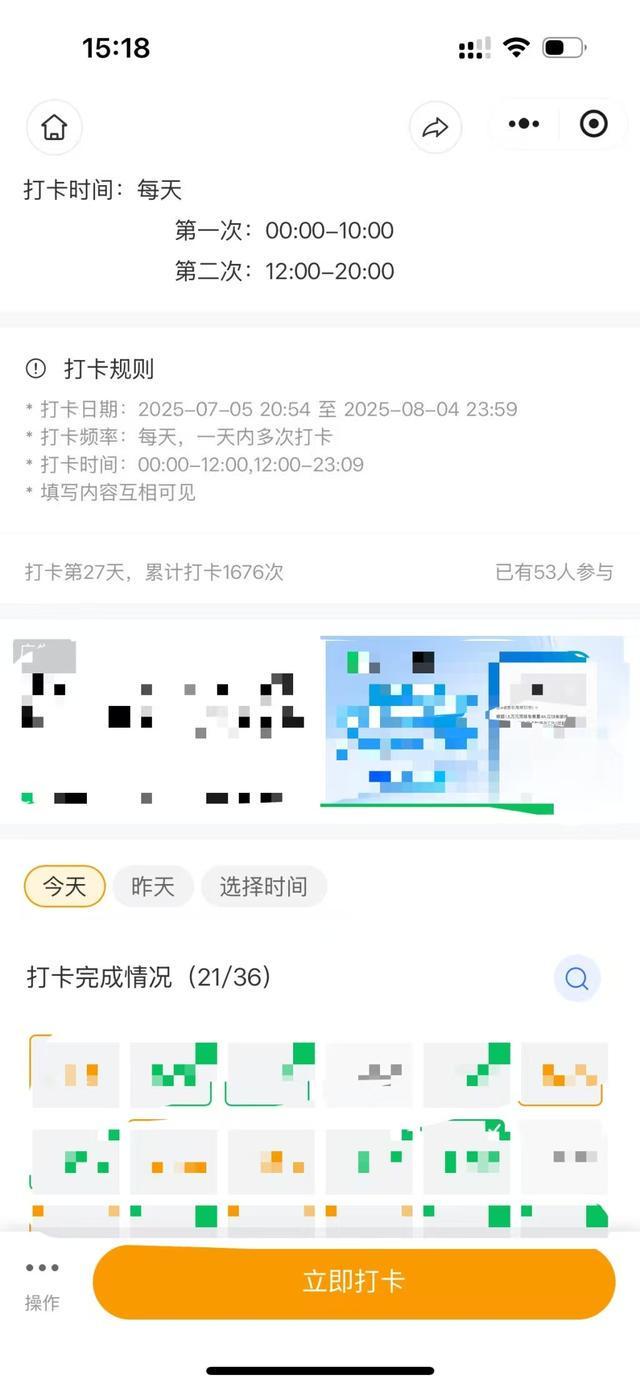Viewport: 640px width, 1388px height.
Task: Go to the mini program home page
Action: tap(54, 127)
